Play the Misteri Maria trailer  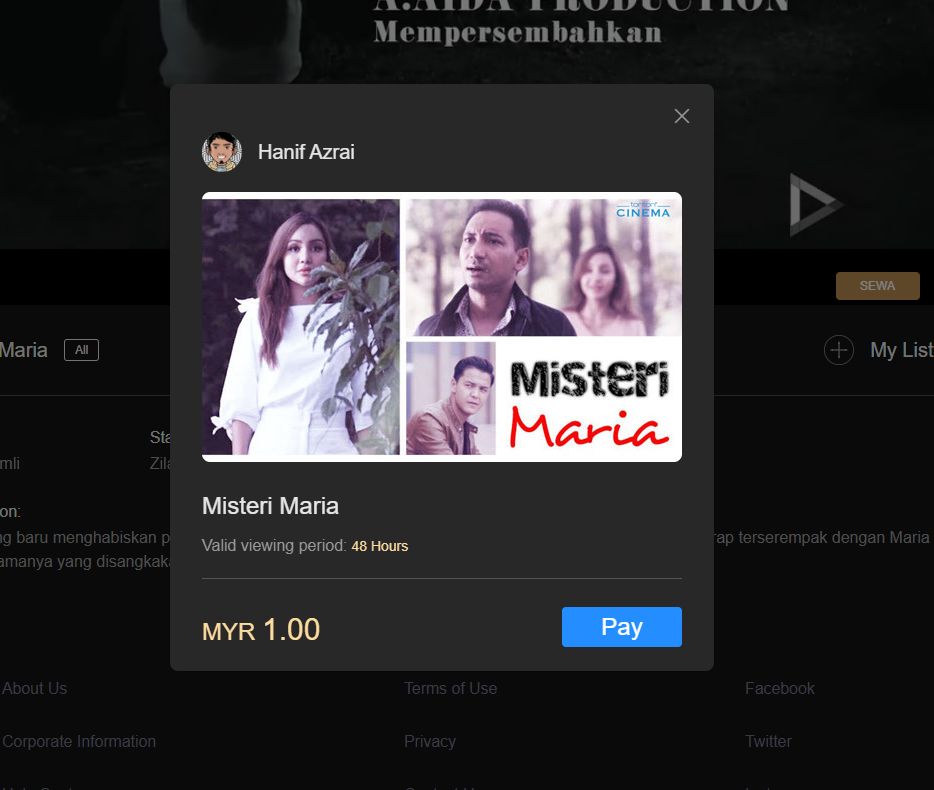click(x=813, y=205)
